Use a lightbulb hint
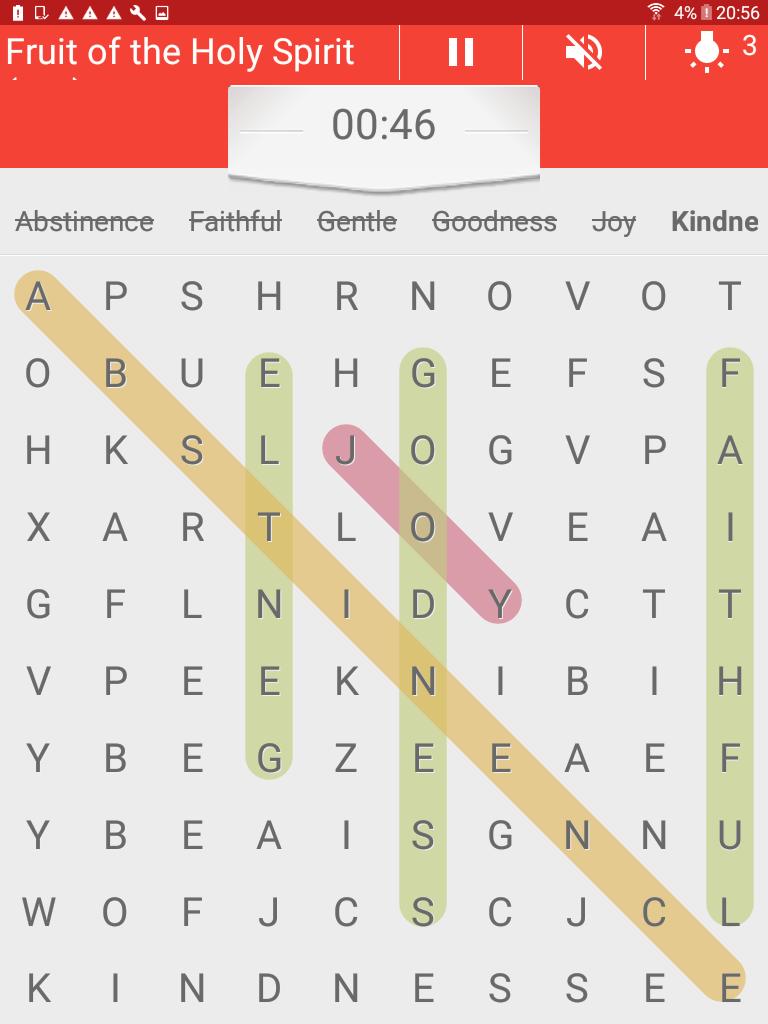The image size is (768, 1024). (x=708, y=52)
